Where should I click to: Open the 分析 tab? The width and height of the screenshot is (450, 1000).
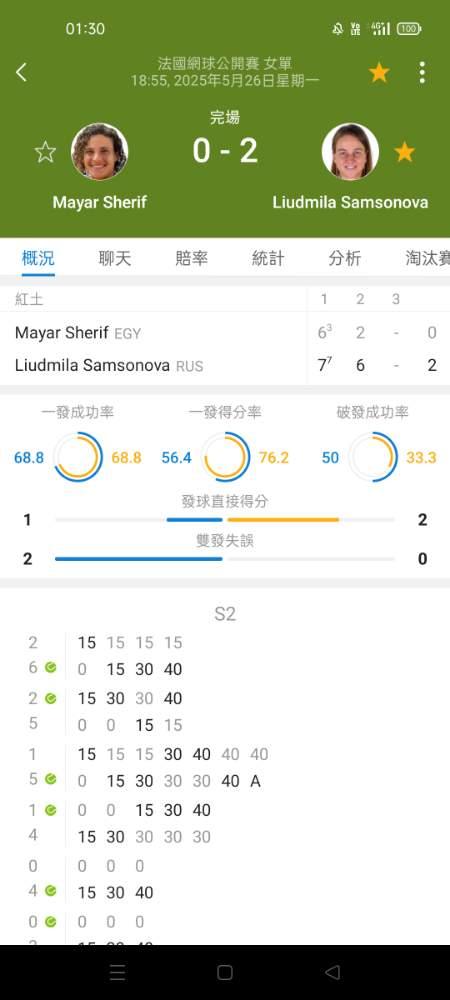tap(345, 258)
